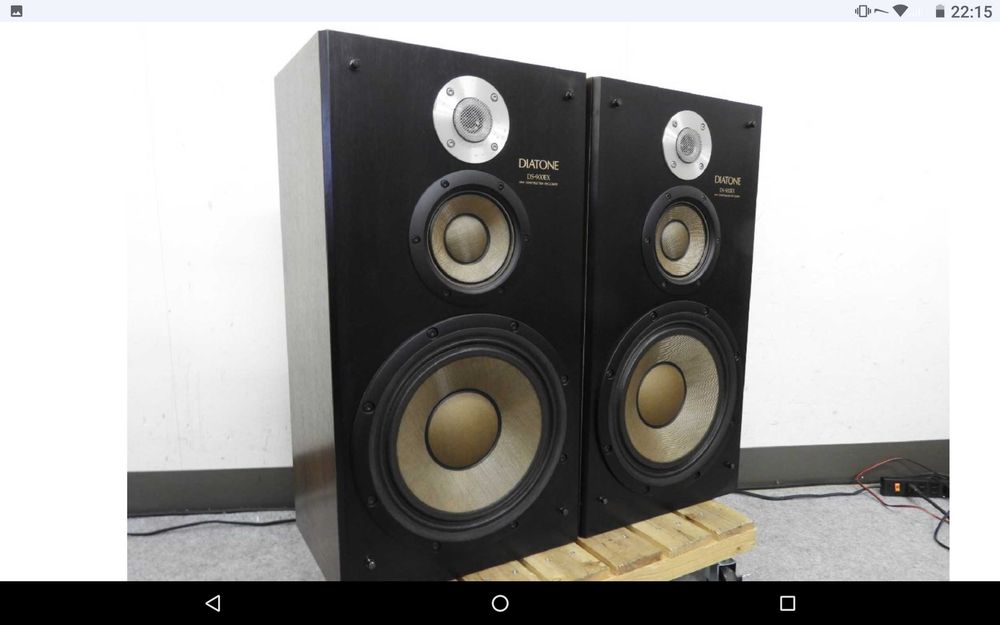
Task: Tap the system back button
Action: pos(212,603)
